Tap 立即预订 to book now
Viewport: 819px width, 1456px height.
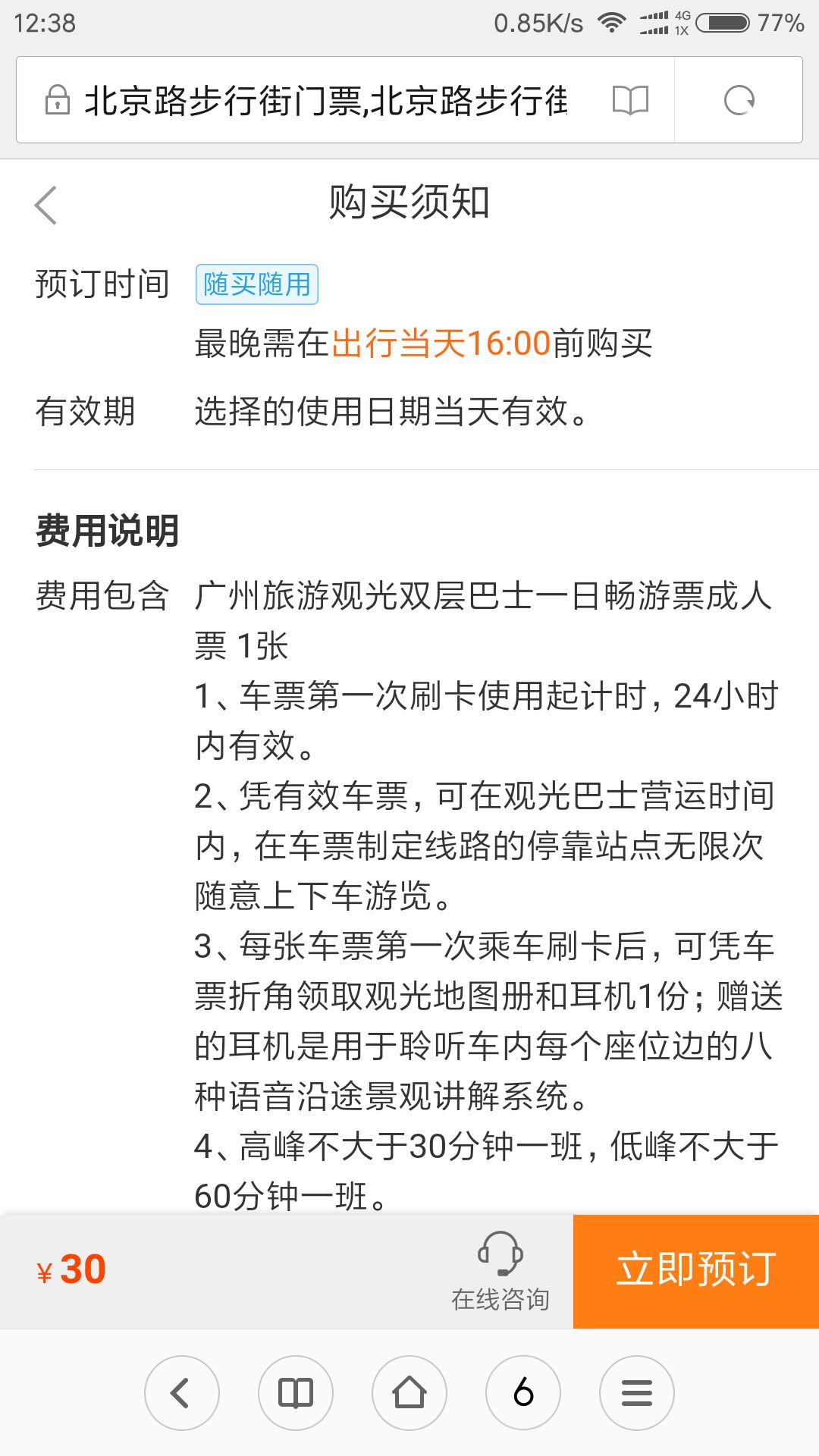click(x=696, y=1272)
